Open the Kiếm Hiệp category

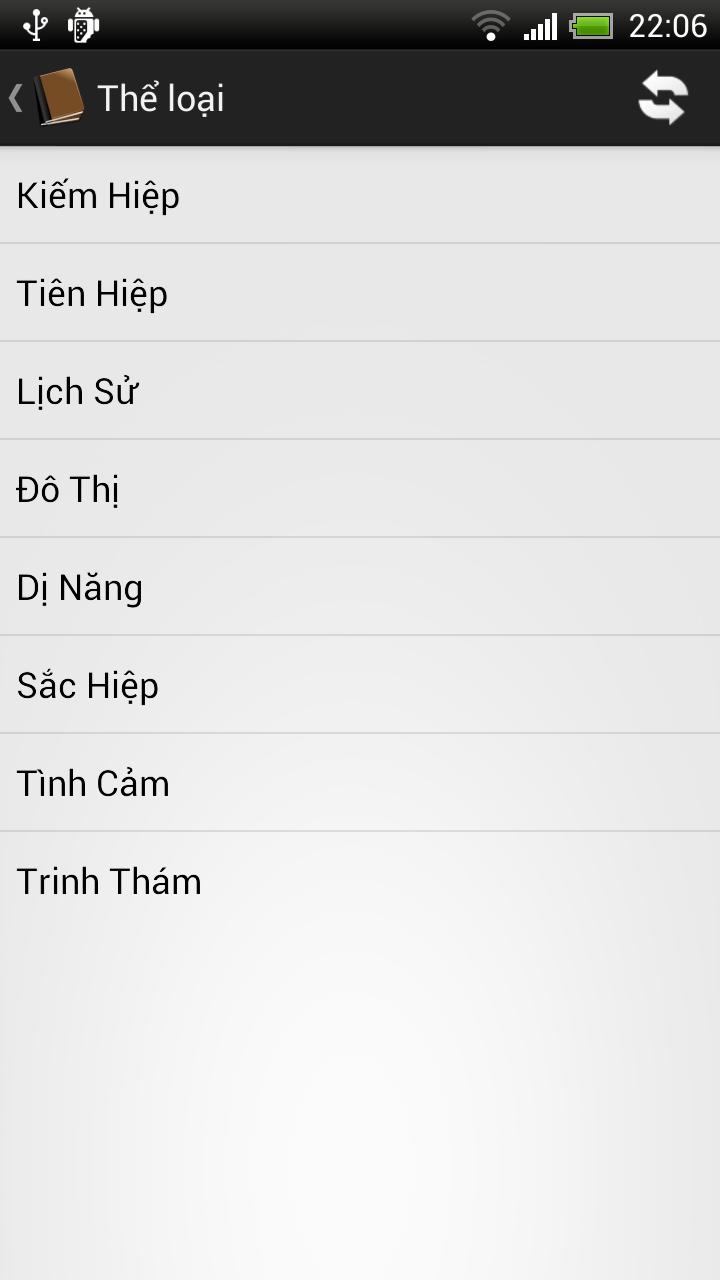360,196
